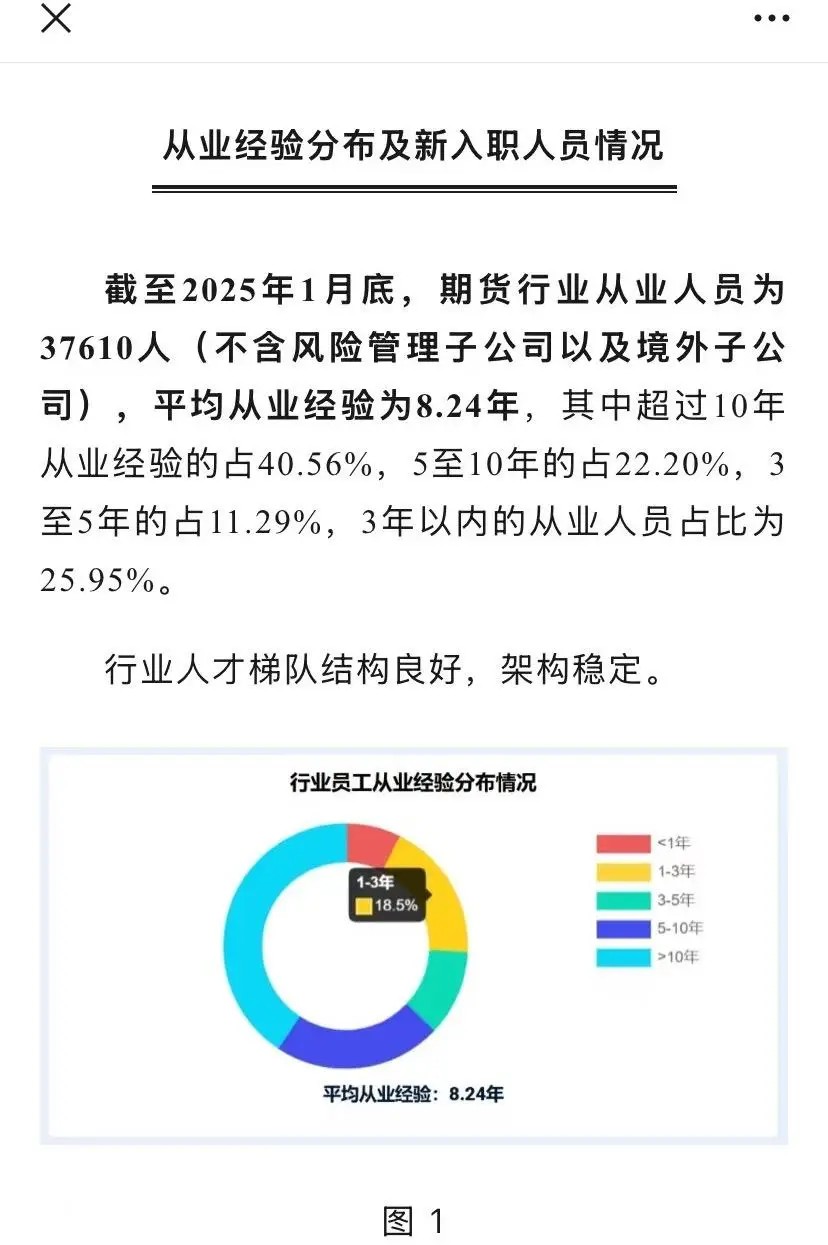Open the experience distribution chart image

click(x=413, y=945)
